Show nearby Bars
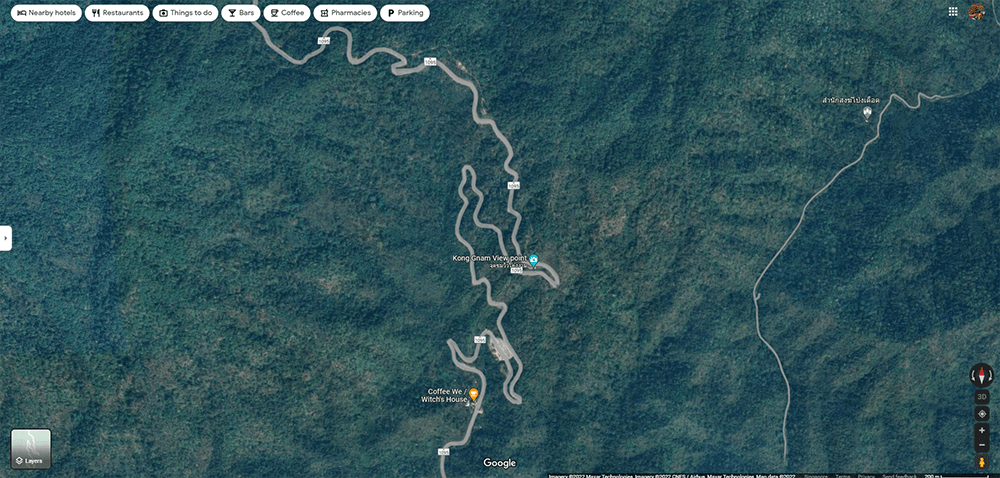Screen dimensions: 1000x478 click(x=240, y=13)
